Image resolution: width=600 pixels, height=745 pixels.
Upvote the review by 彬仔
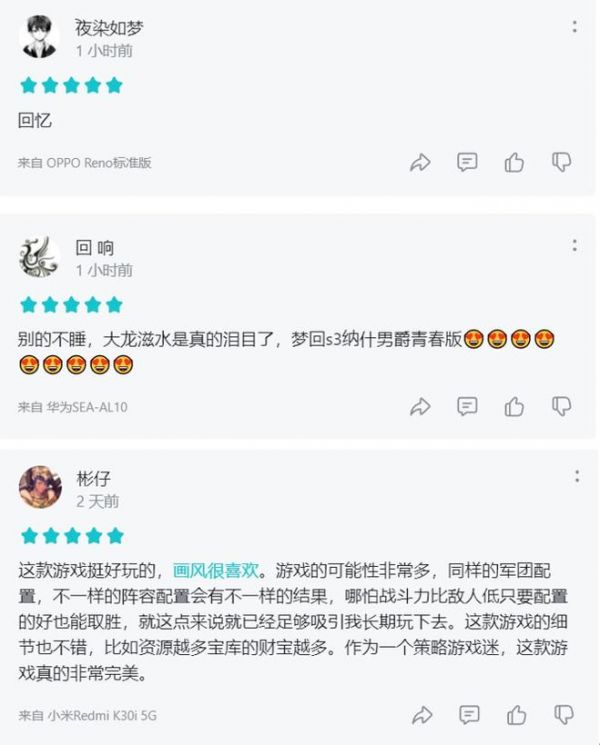514,715
